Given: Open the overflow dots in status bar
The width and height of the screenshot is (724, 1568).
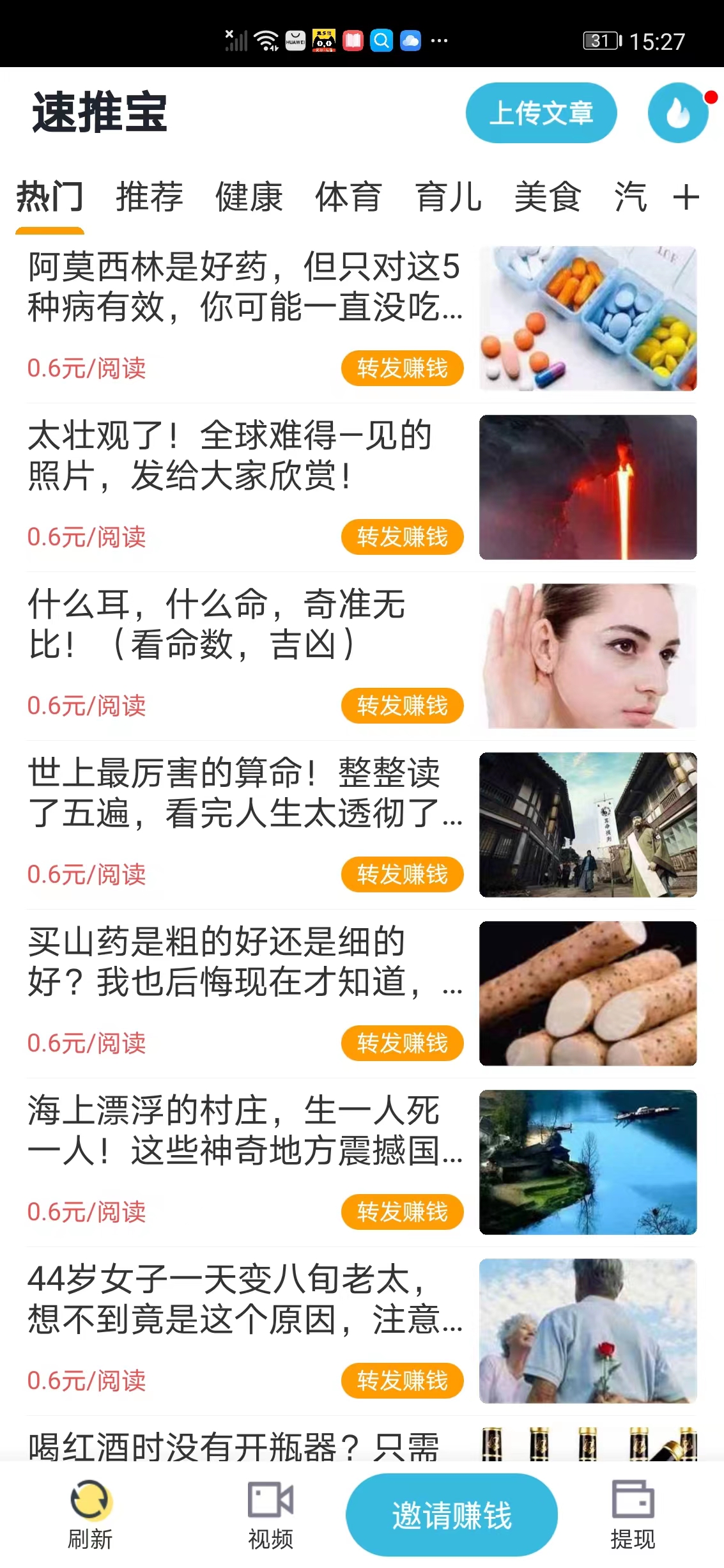Looking at the screenshot, I should pyautogui.click(x=438, y=42).
